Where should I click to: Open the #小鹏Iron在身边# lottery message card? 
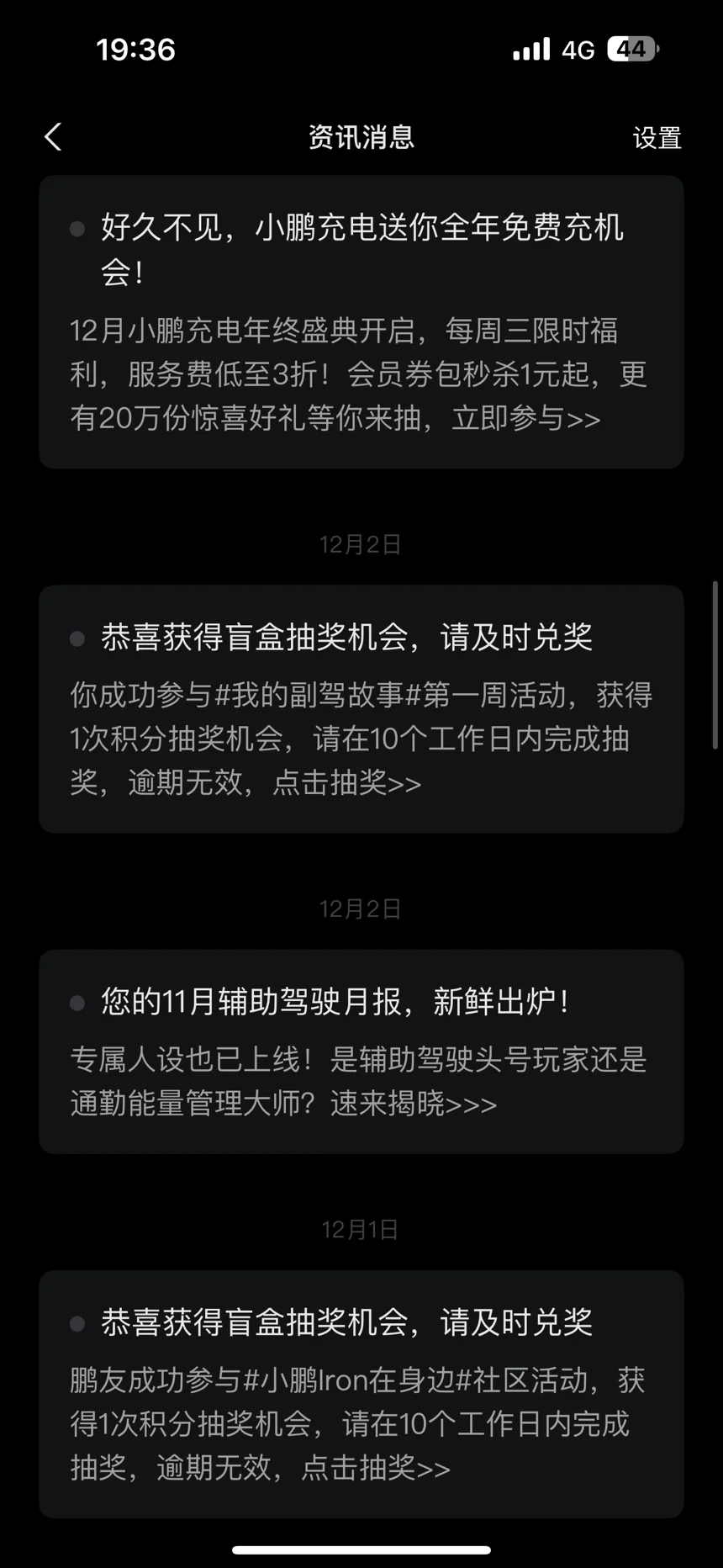[x=361, y=1394]
